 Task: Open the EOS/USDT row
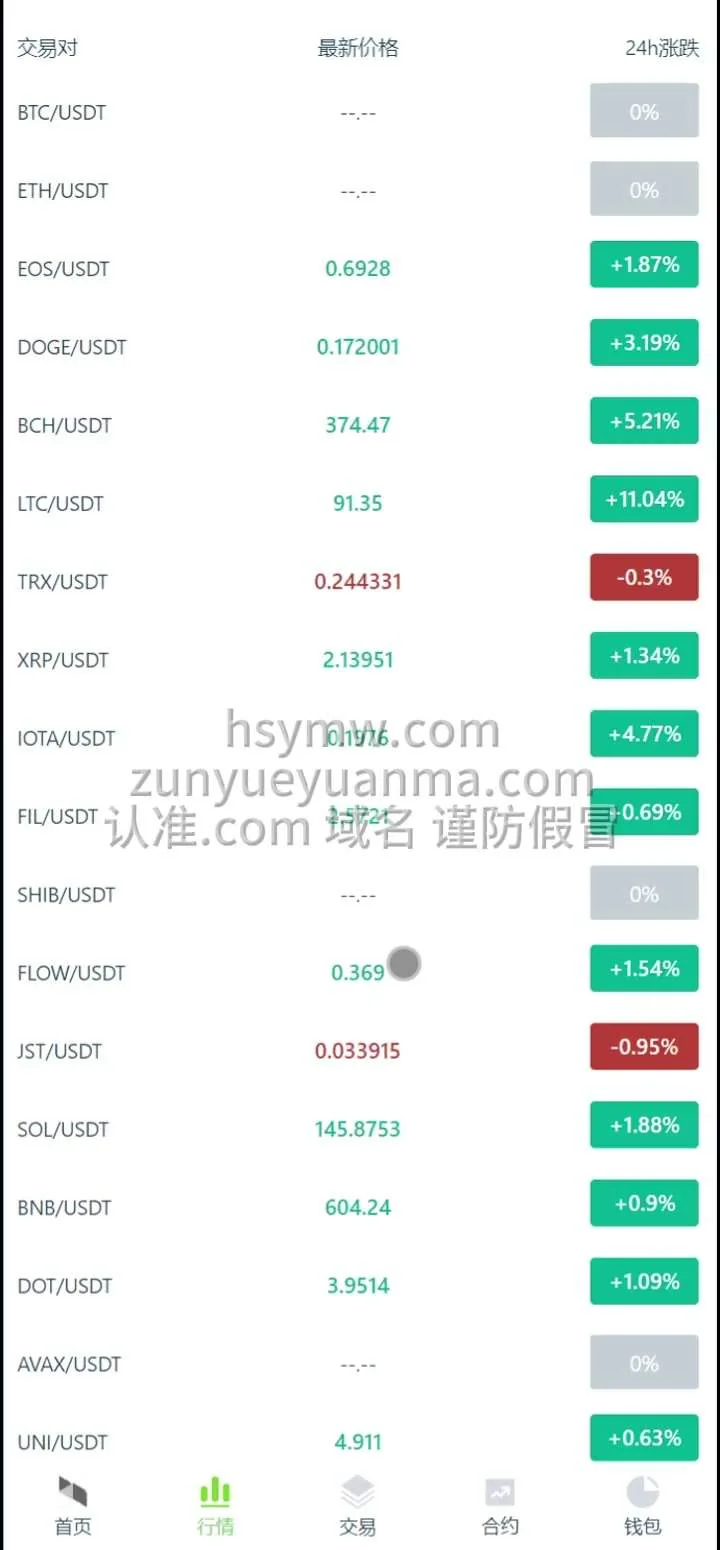coord(63,268)
